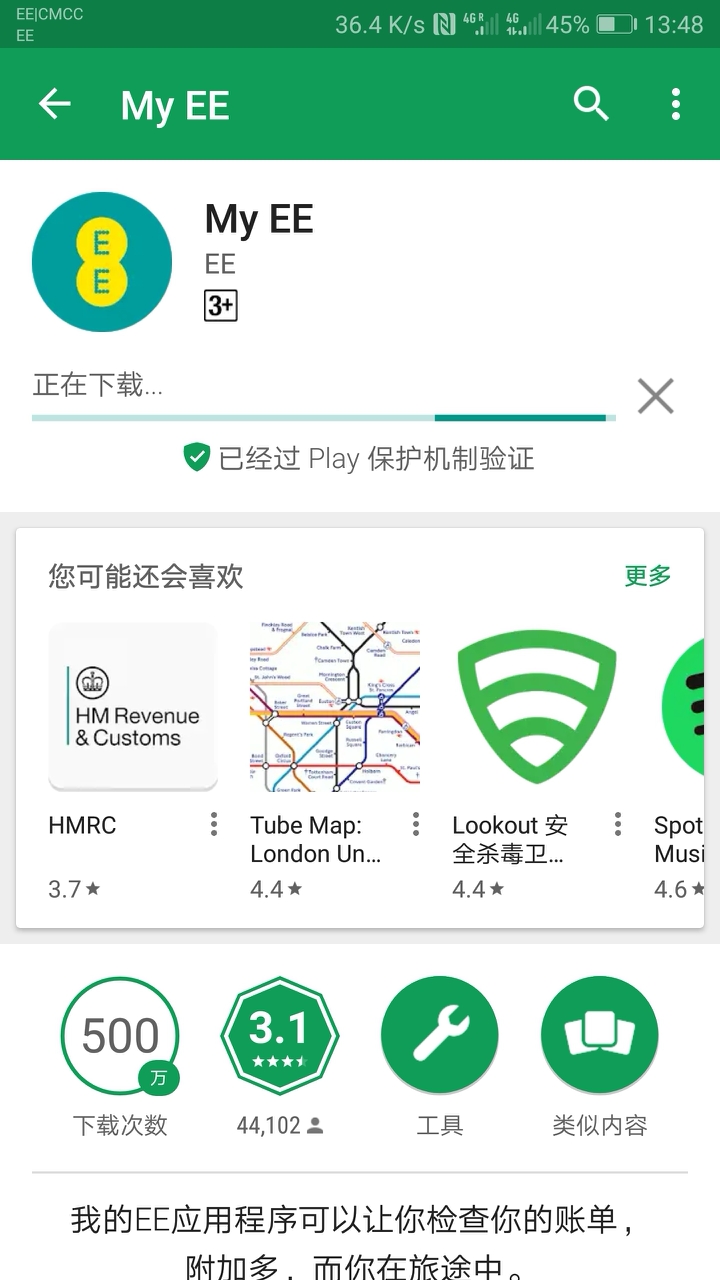Tap the 3+ content rating badge

[220, 305]
